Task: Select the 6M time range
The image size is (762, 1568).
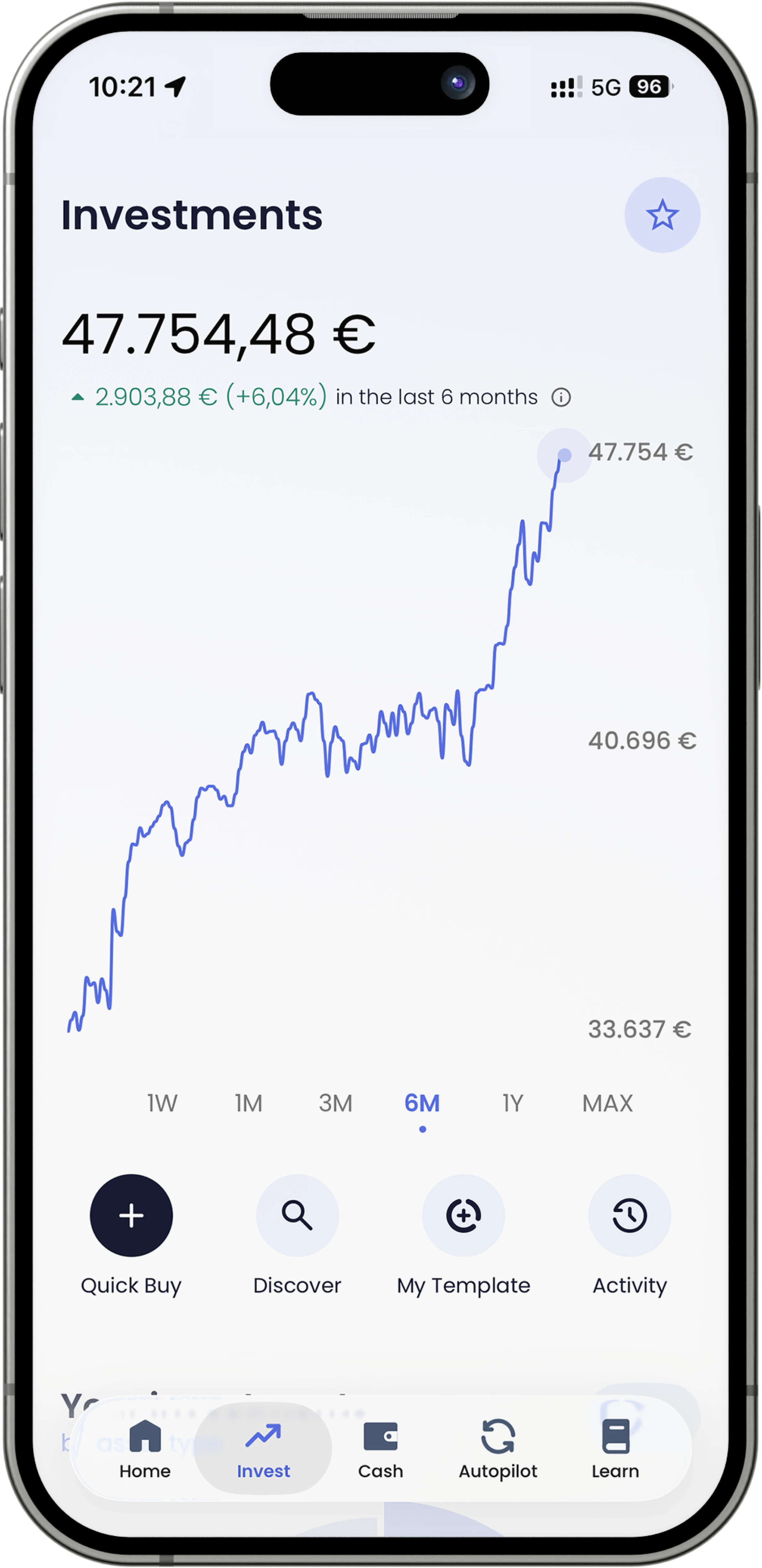Action: pyautogui.click(x=422, y=1103)
